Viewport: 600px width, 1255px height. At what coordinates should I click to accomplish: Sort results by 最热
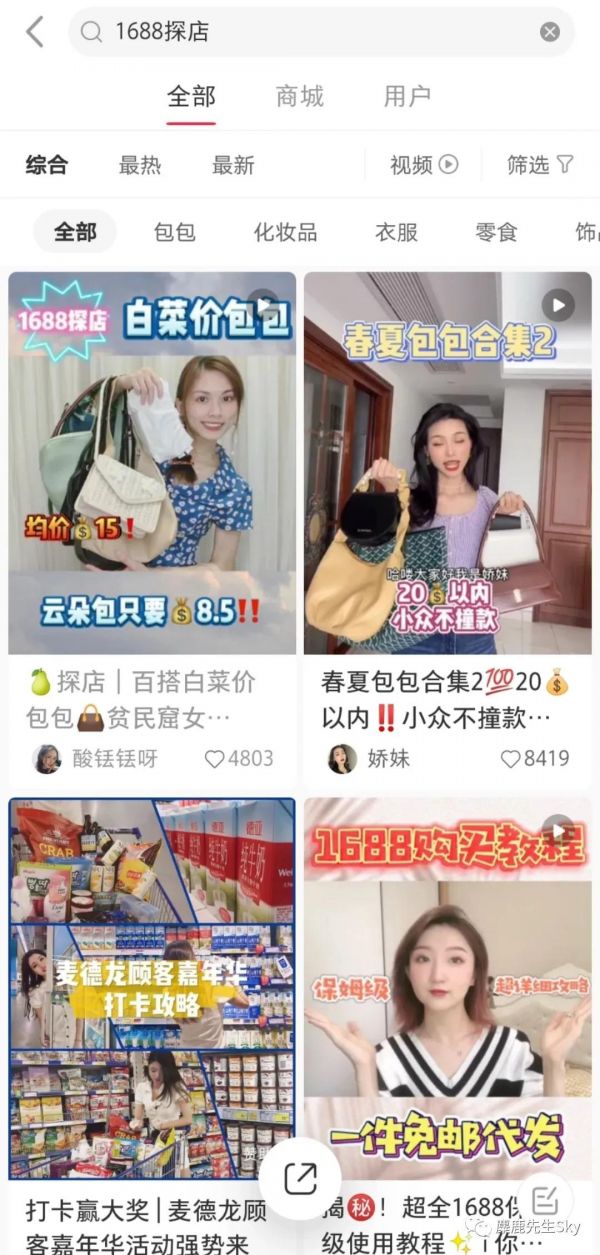tap(140, 165)
